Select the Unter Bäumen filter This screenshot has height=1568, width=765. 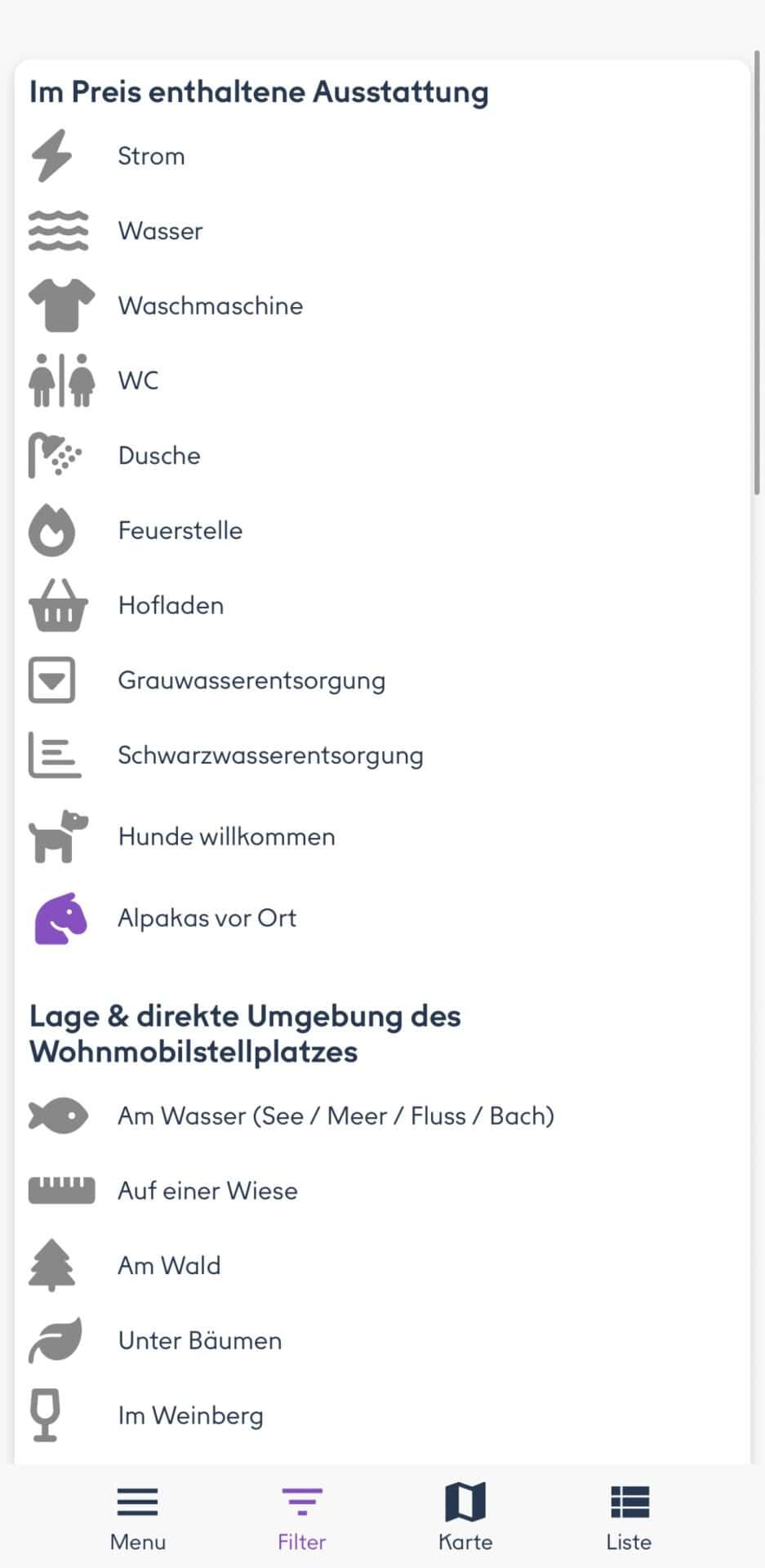(x=199, y=1341)
